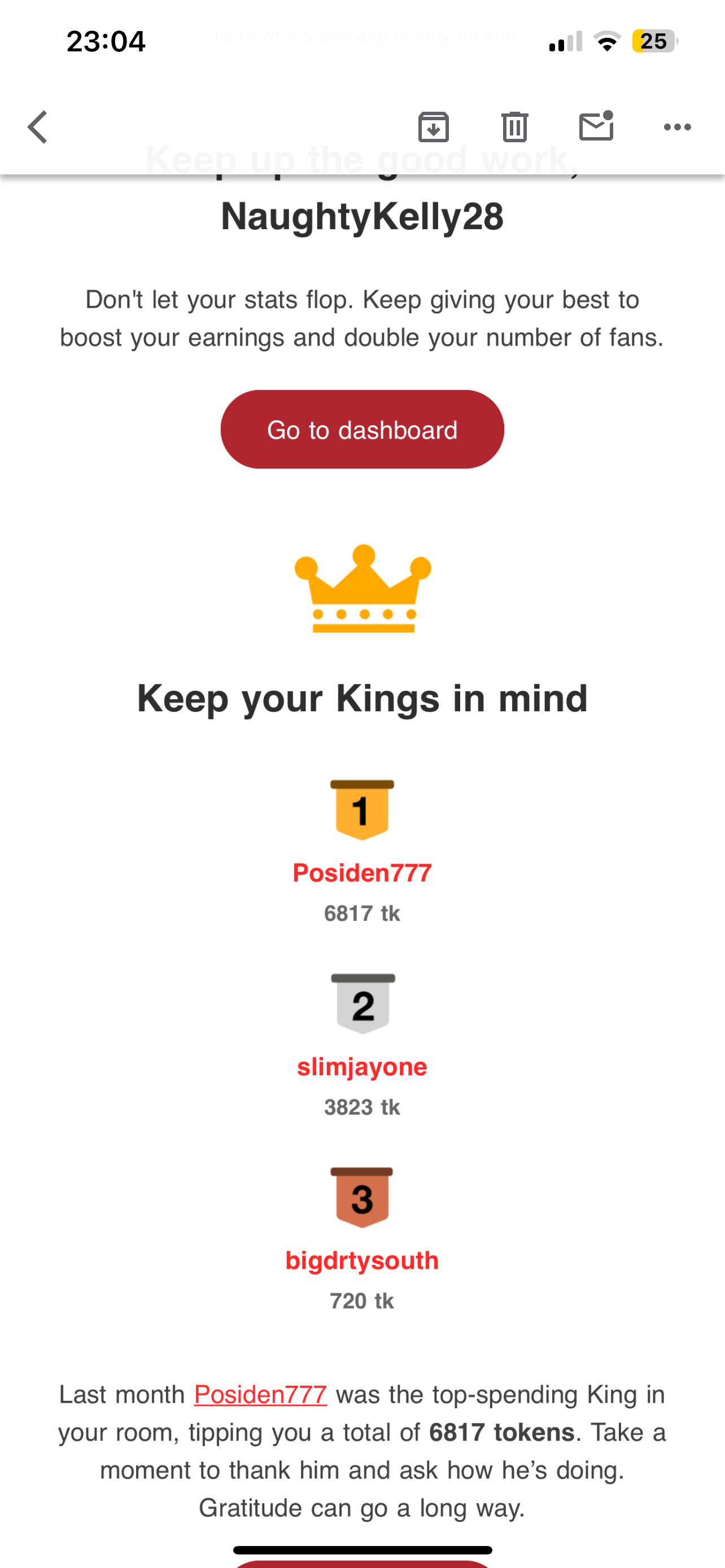Open slimjayone's profile link

pyautogui.click(x=362, y=1066)
